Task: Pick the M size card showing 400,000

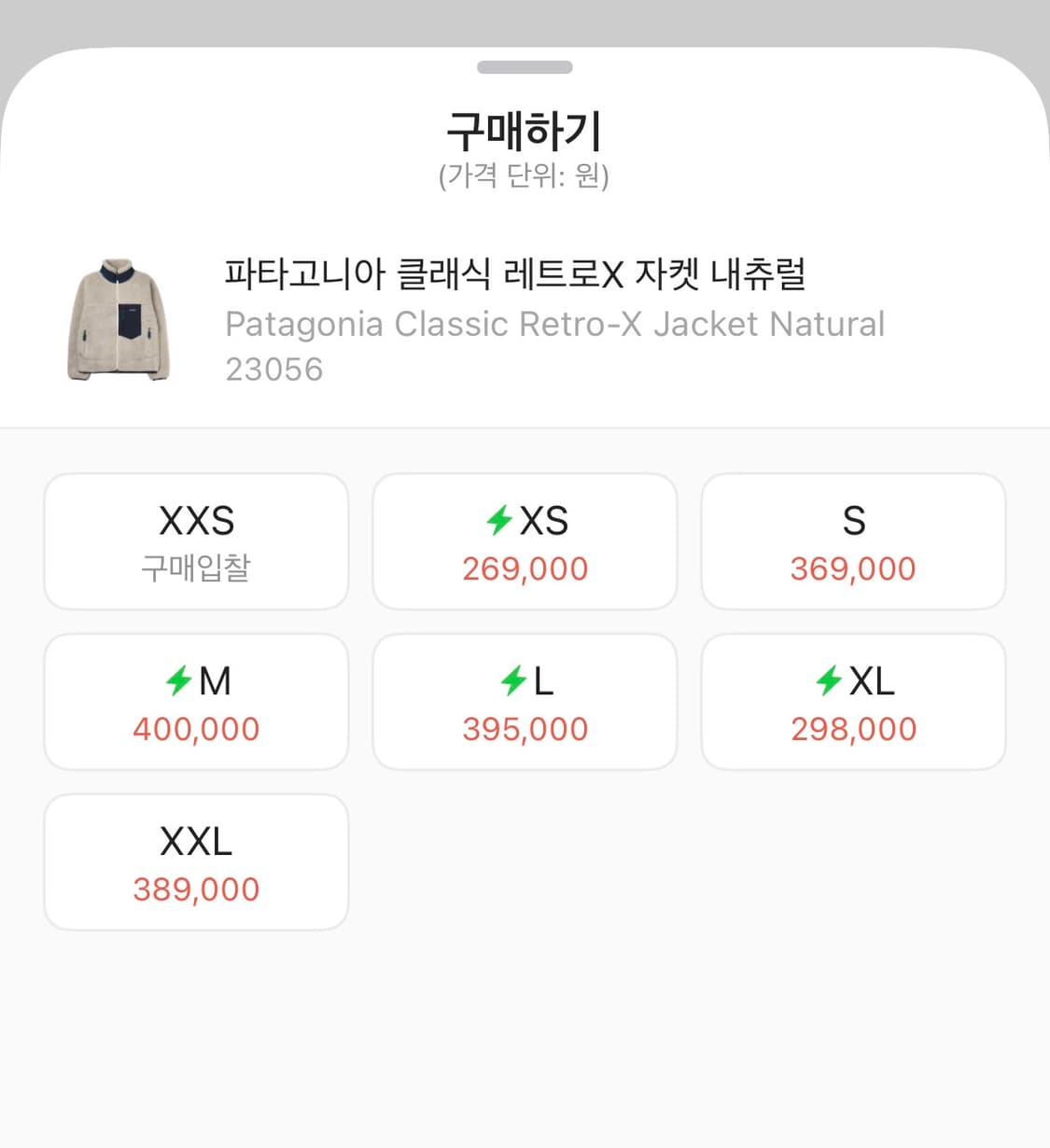Action: 195,701
